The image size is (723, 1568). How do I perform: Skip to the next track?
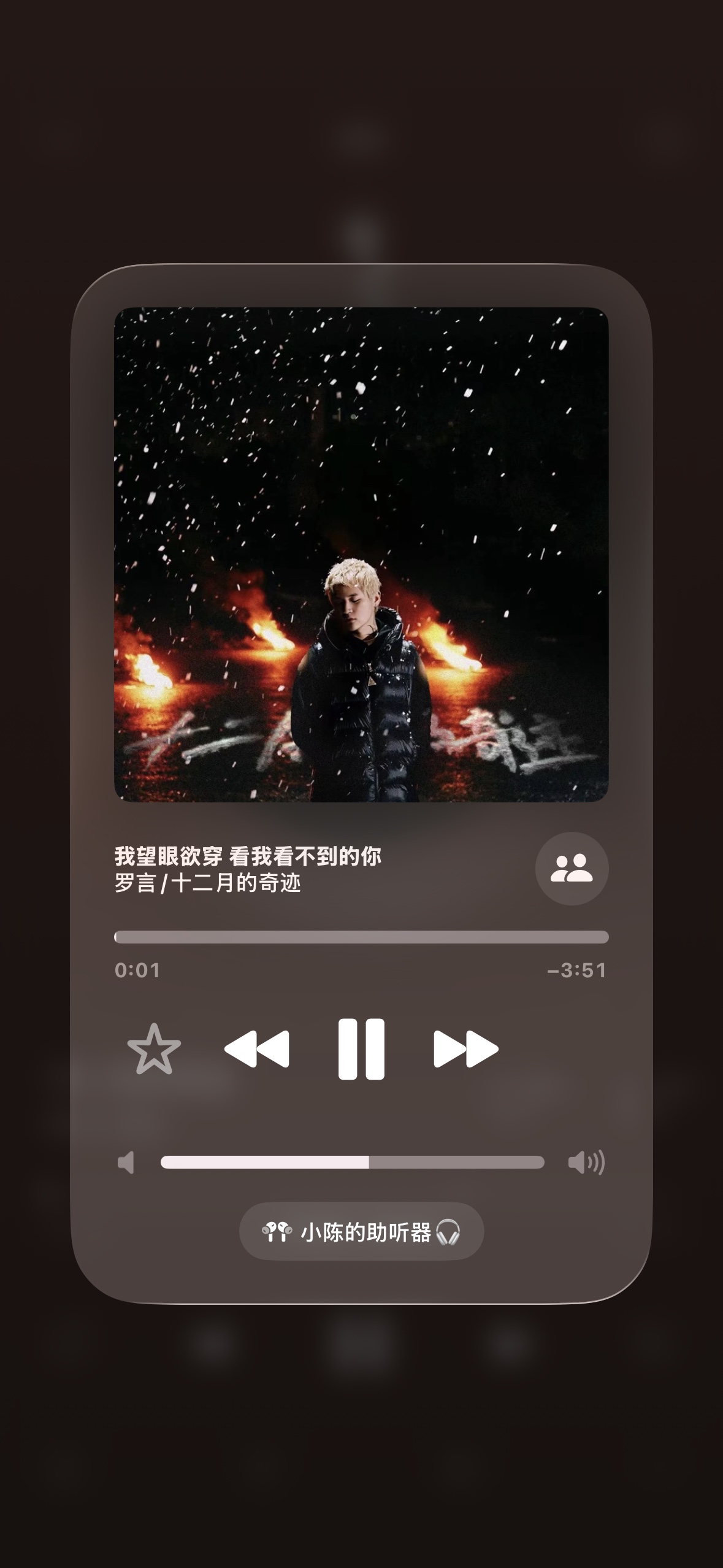pos(466,1049)
